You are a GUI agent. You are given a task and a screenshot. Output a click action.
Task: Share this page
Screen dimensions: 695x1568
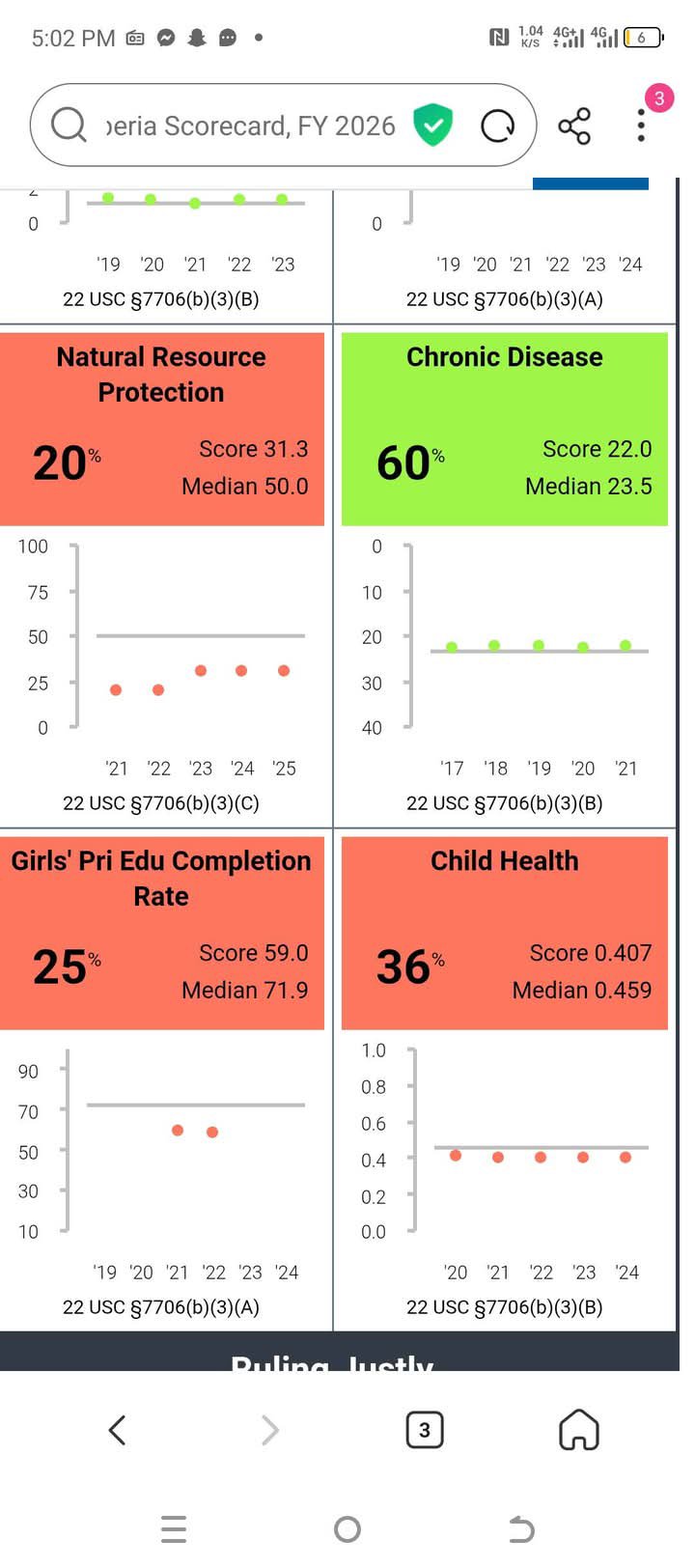pyautogui.click(x=574, y=126)
